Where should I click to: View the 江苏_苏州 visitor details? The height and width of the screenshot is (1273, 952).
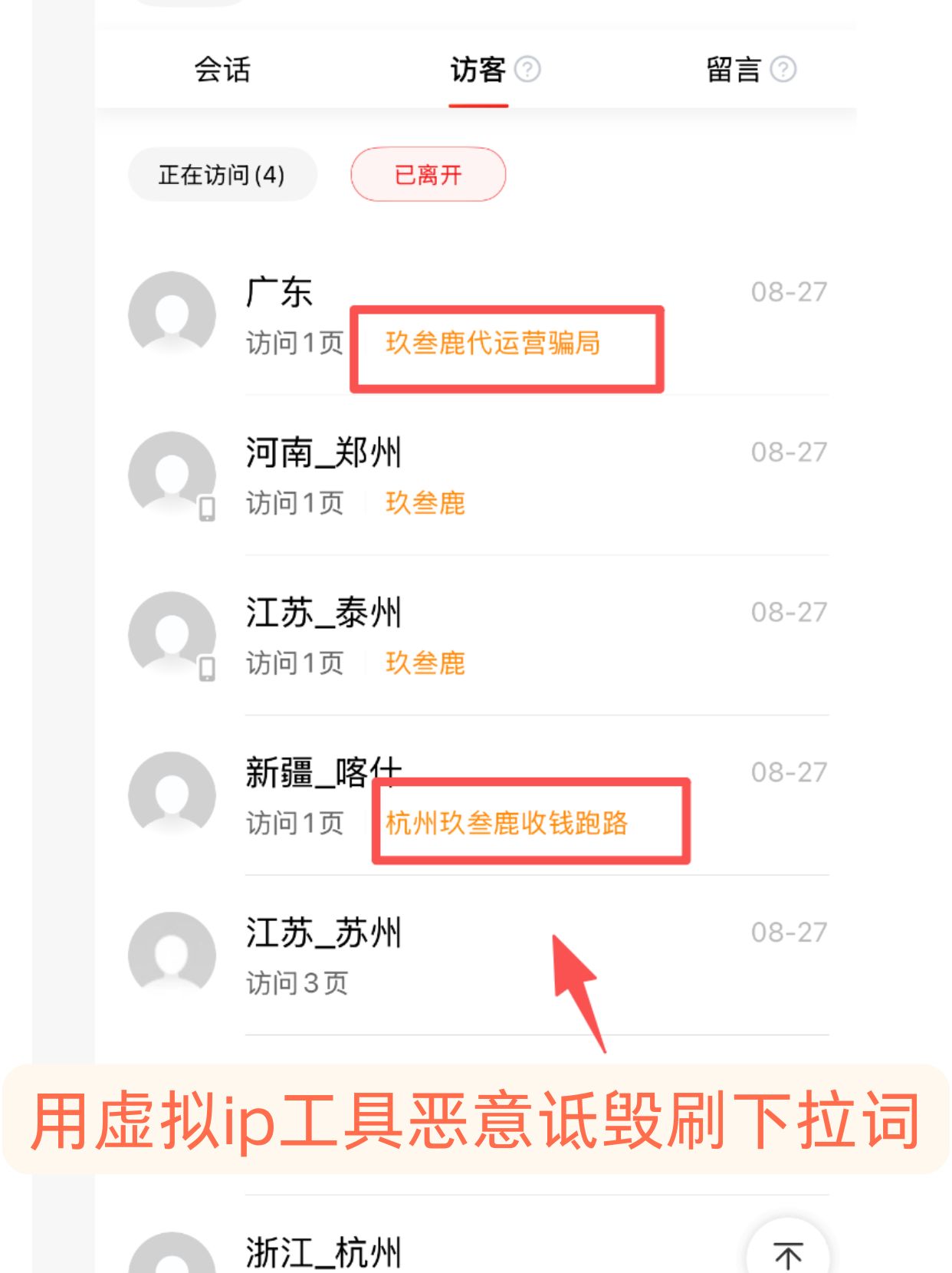[323, 934]
